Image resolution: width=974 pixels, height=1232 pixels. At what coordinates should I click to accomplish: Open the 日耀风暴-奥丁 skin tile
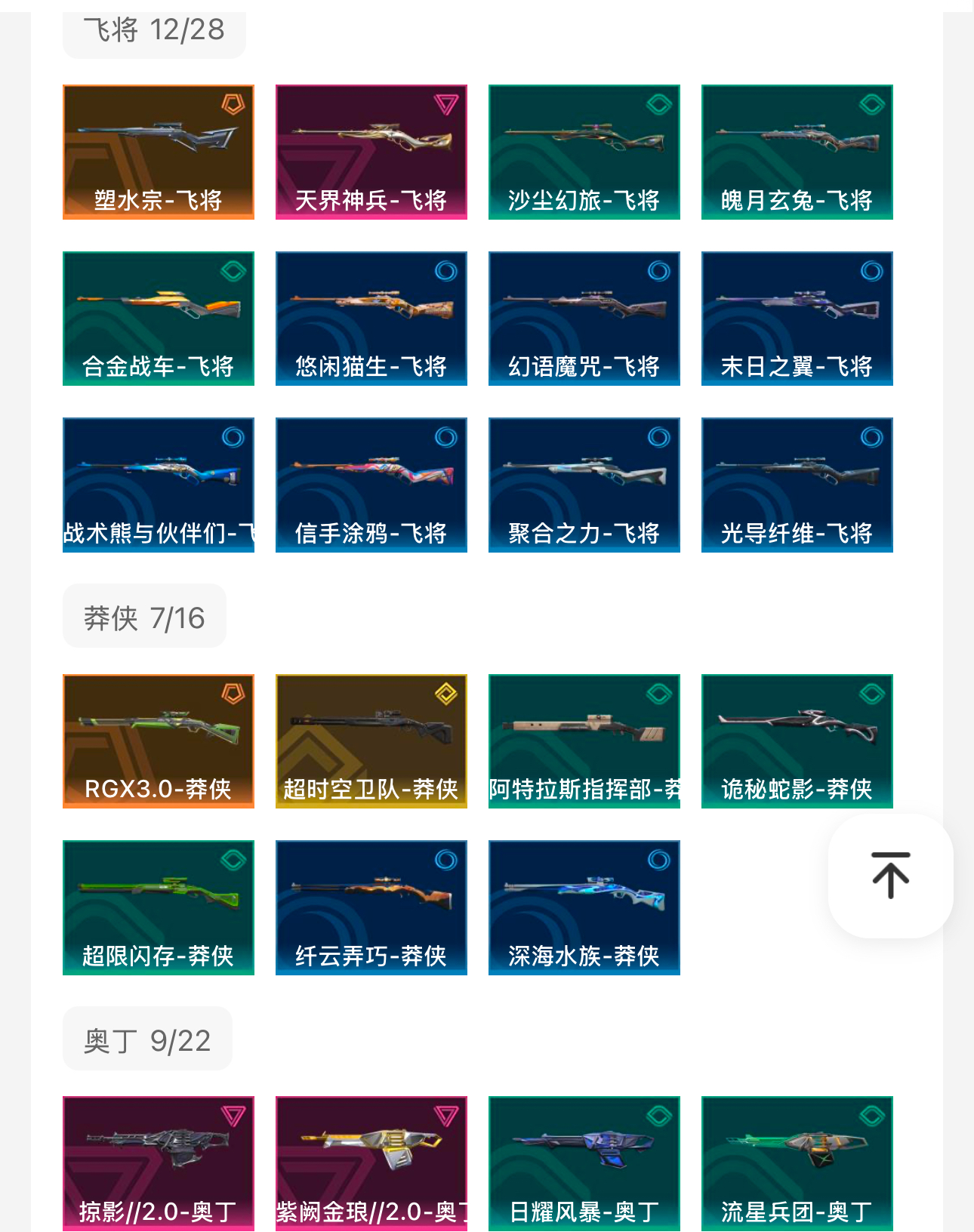(x=584, y=1163)
